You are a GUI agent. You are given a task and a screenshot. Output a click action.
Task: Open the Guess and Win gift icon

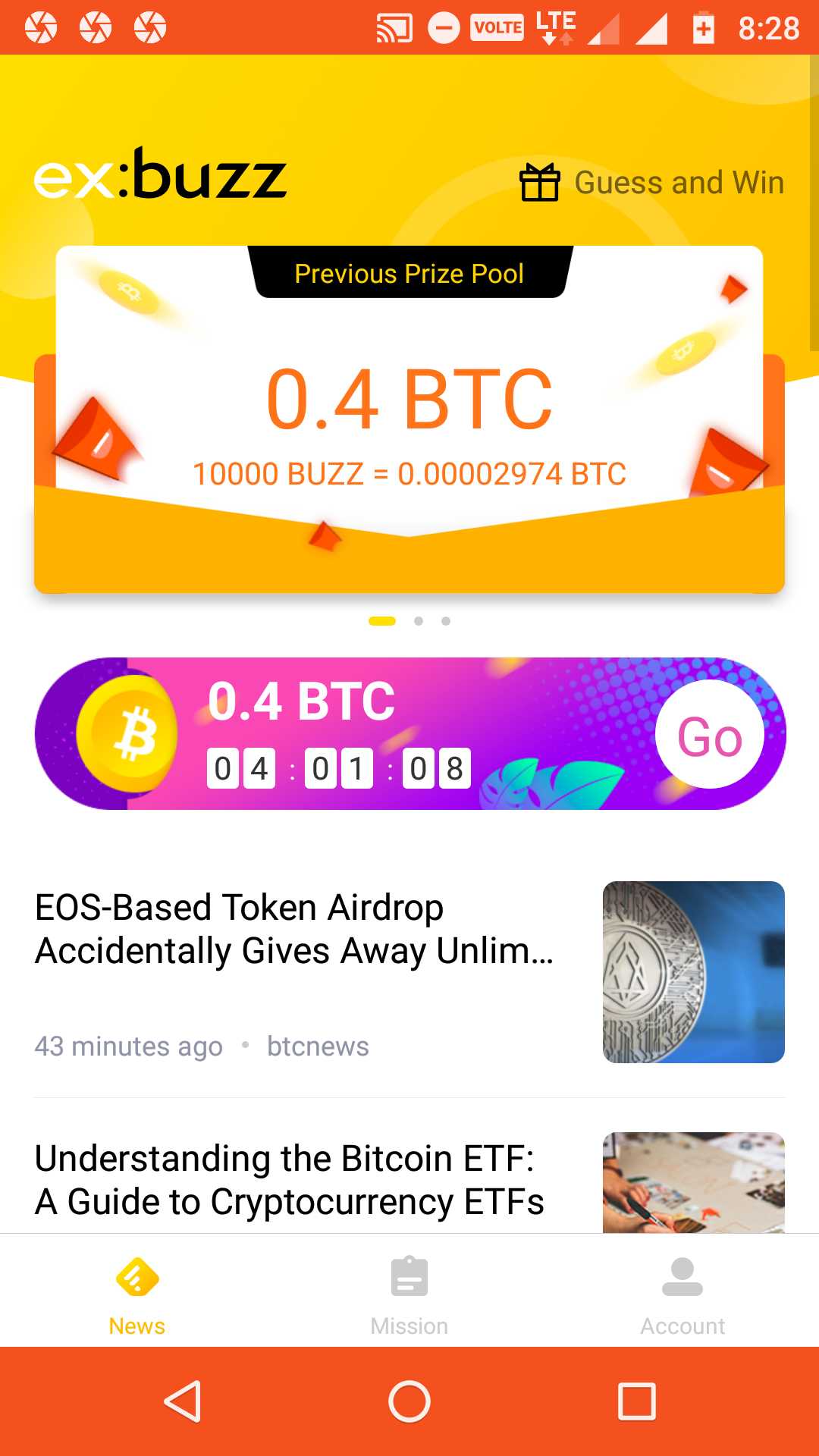point(539,181)
